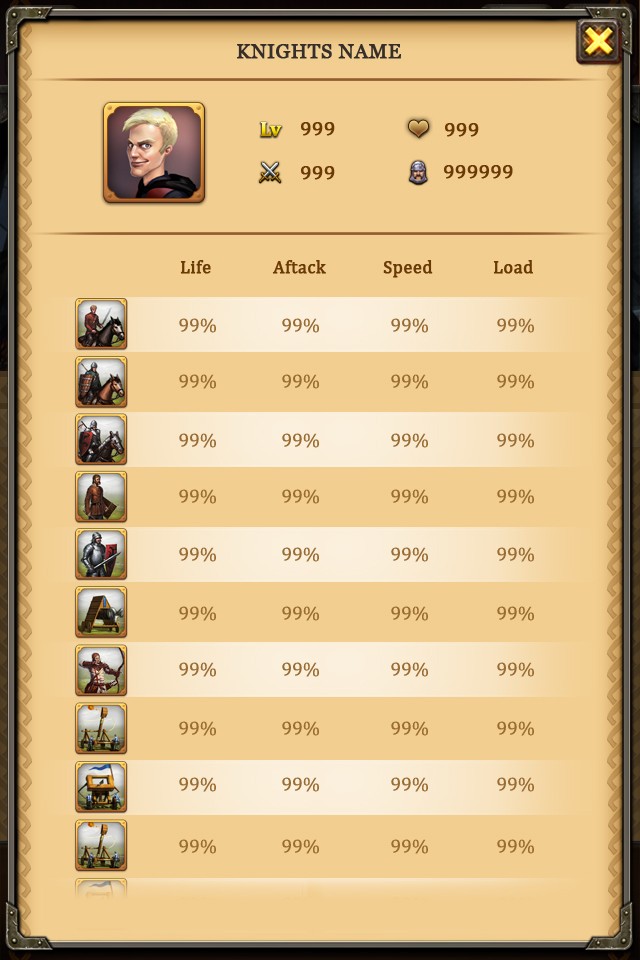The height and width of the screenshot is (960, 640).
Task: Tap the blonde knight's portrait
Action: (x=154, y=153)
